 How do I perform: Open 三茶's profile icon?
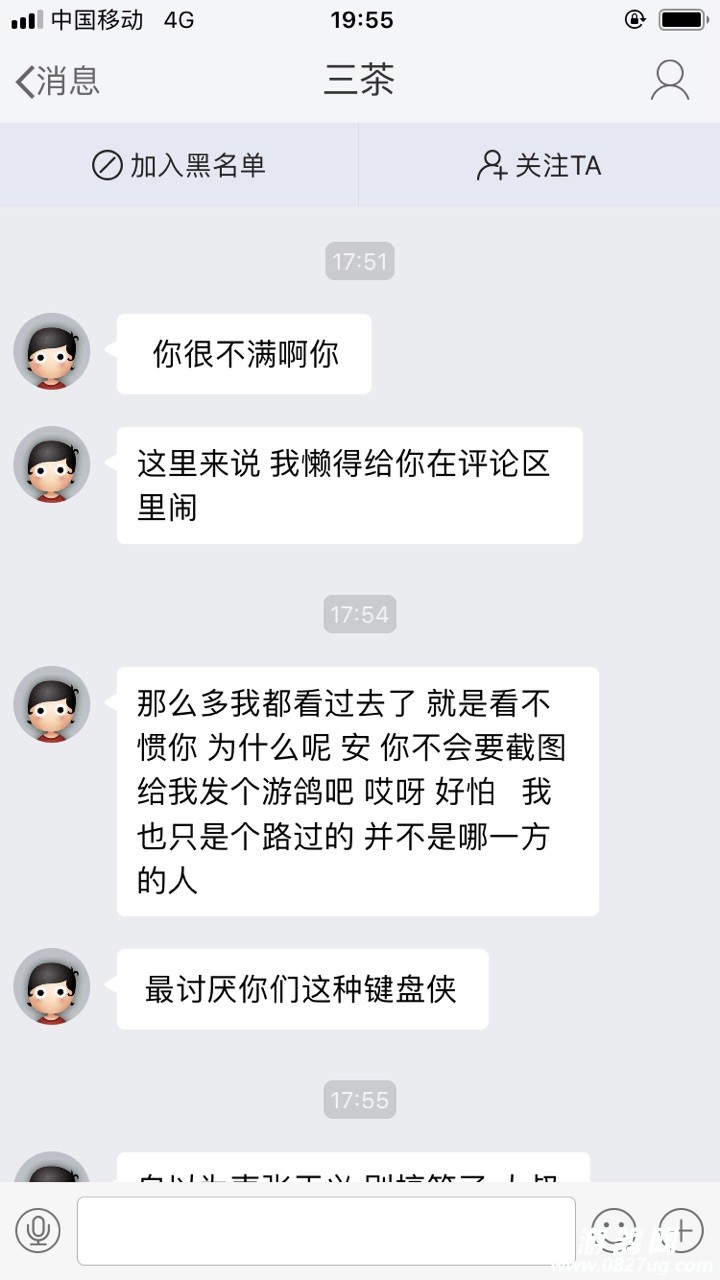click(x=669, y=81)
